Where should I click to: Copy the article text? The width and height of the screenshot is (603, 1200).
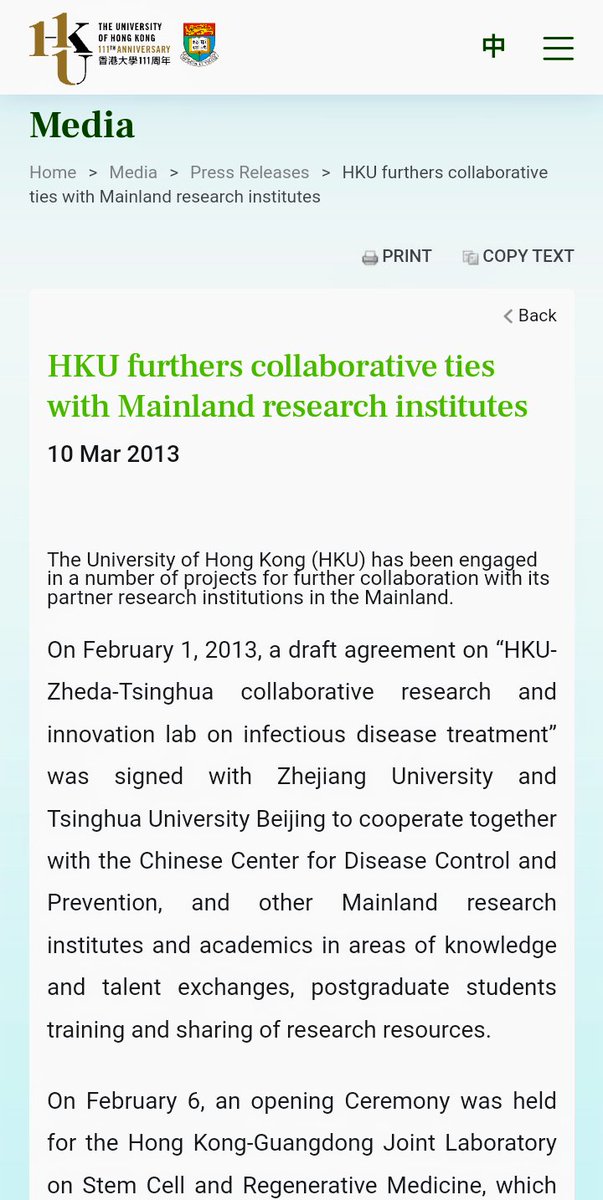518,256
